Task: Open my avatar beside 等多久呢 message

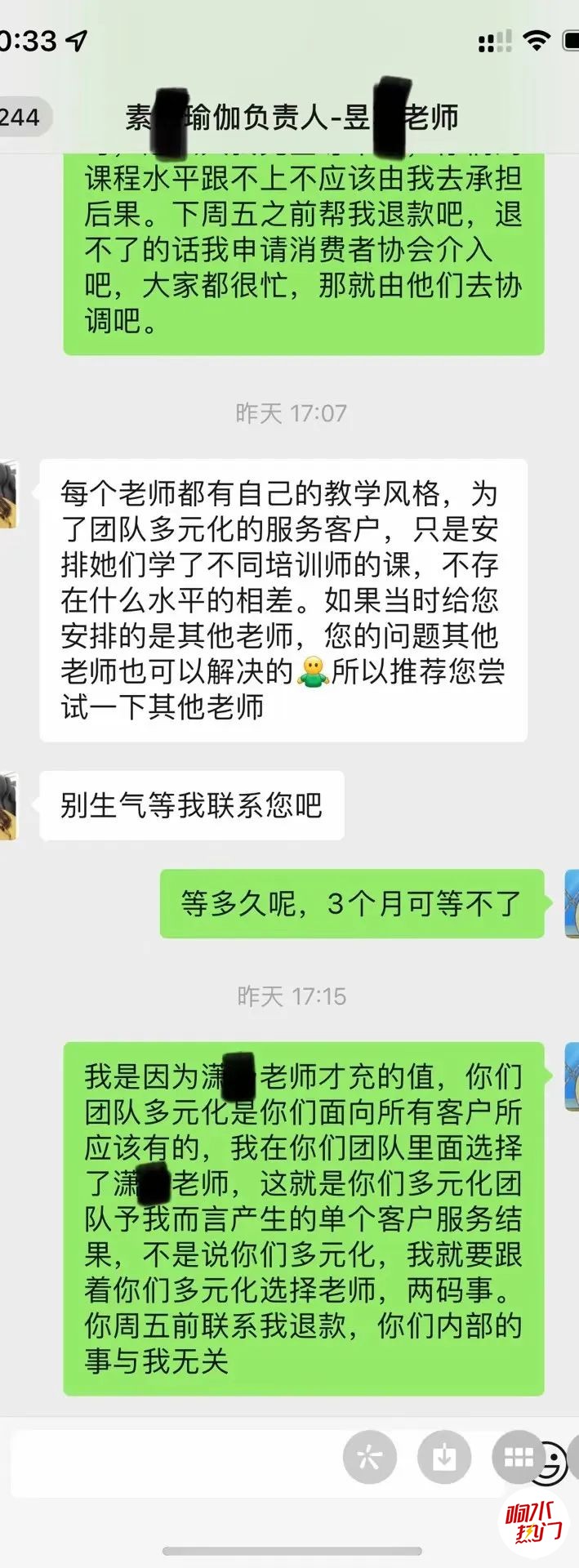Action: point(571,903)
